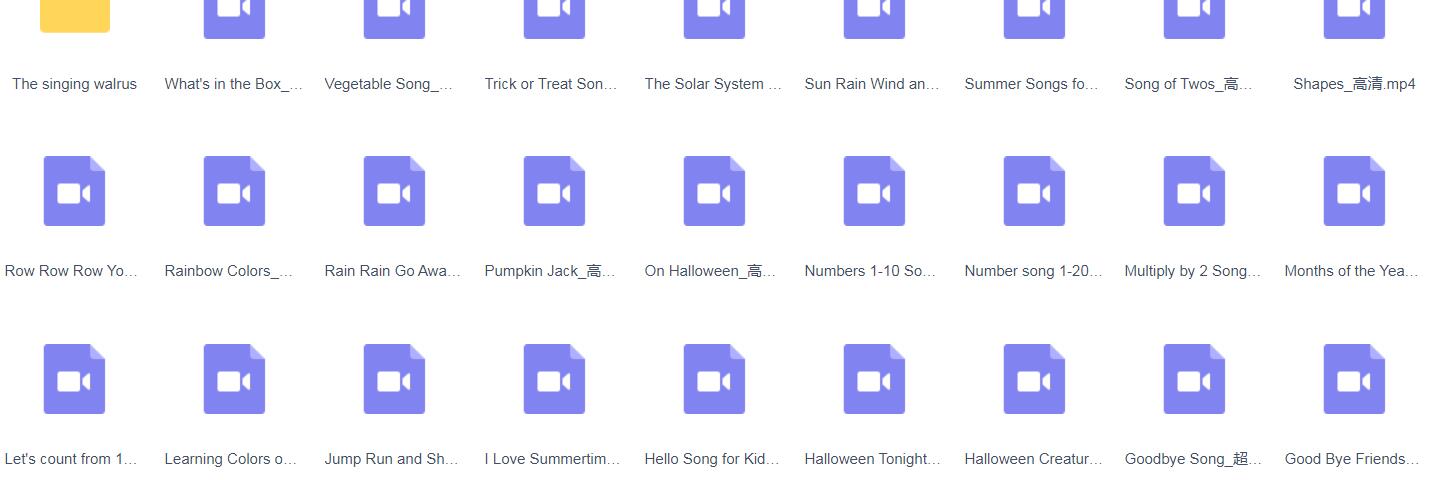Open The Solar System video file
This screenshot has width=1438, height=480.
[714, 18]
